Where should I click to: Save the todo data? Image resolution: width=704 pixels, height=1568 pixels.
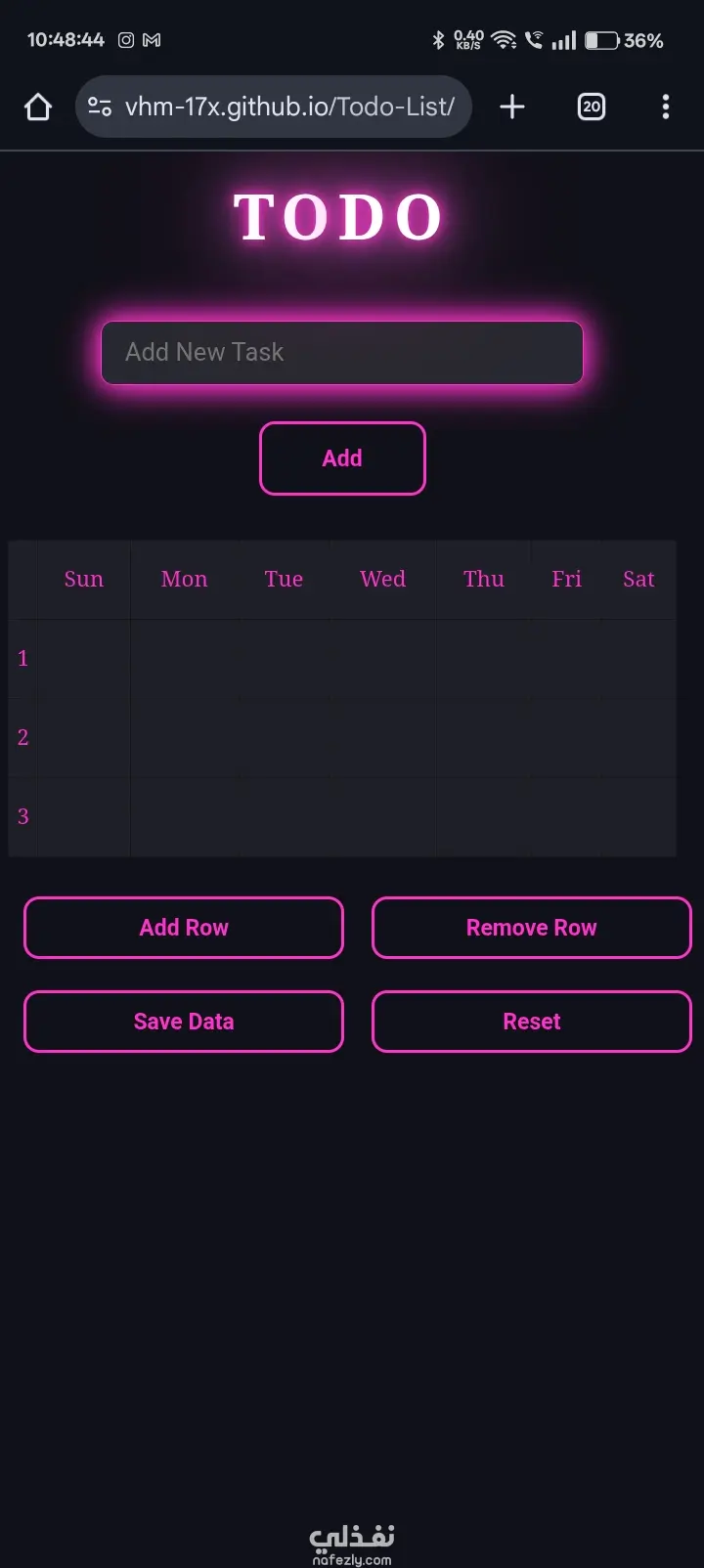point(184,1022)
